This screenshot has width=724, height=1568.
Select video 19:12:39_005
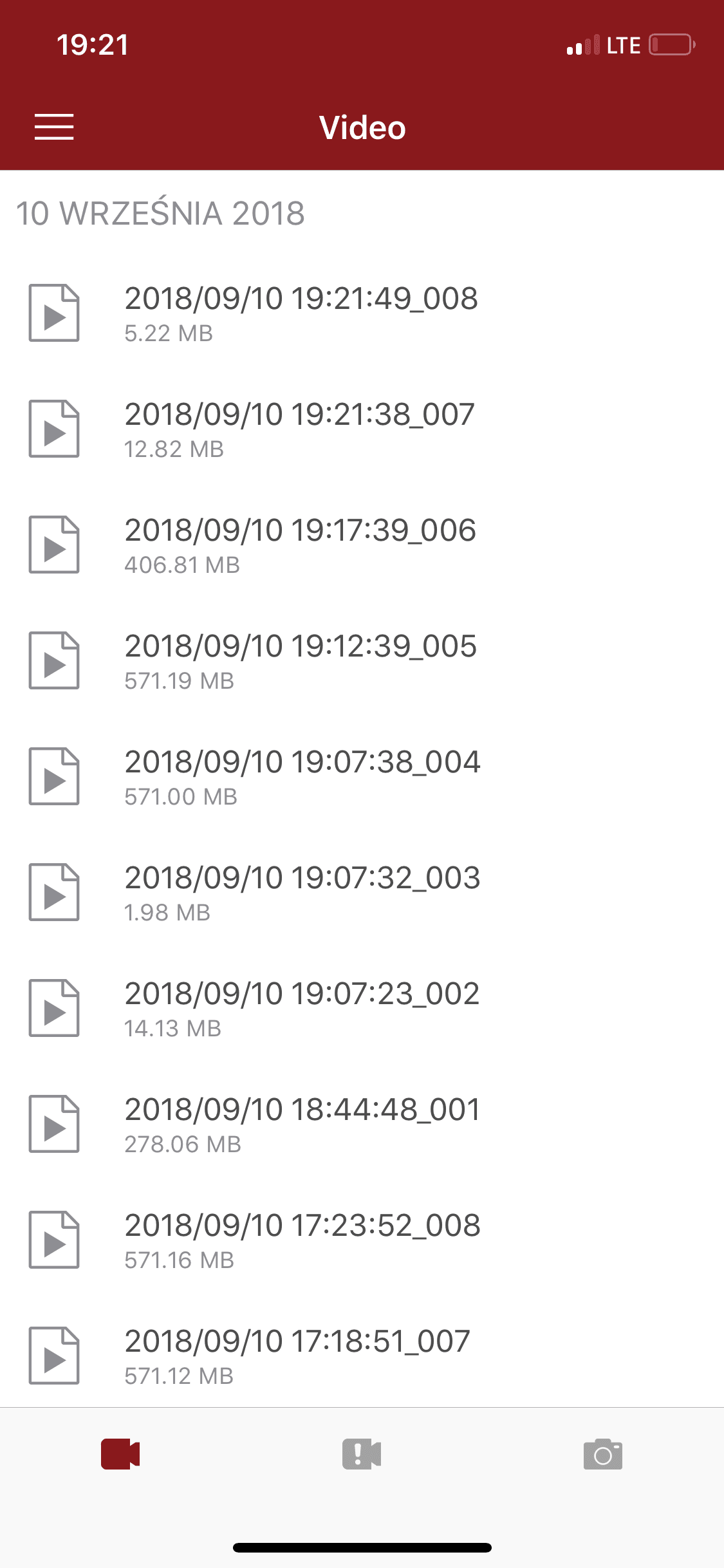pos(362,660)
